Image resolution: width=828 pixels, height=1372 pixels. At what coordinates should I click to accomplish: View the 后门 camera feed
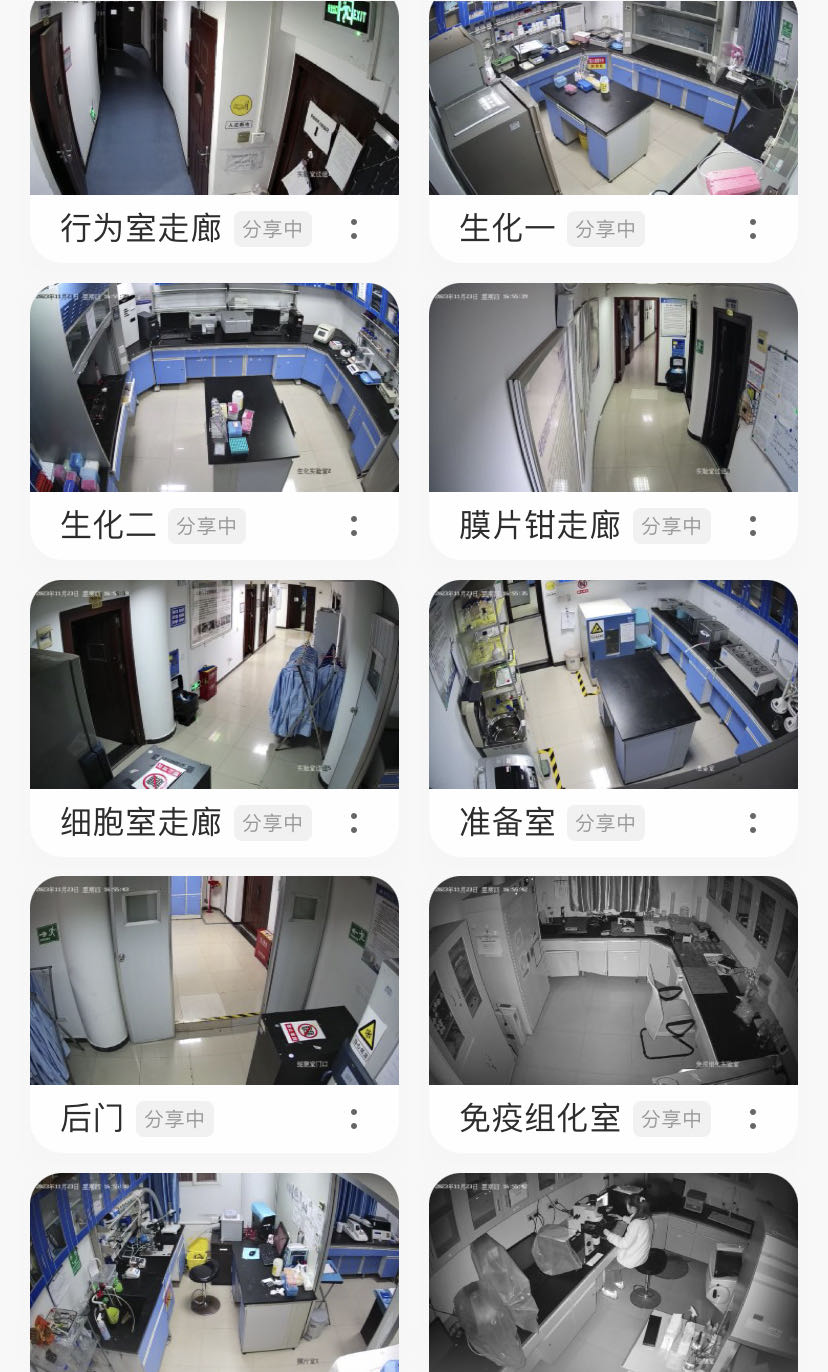tap(214, 980)
